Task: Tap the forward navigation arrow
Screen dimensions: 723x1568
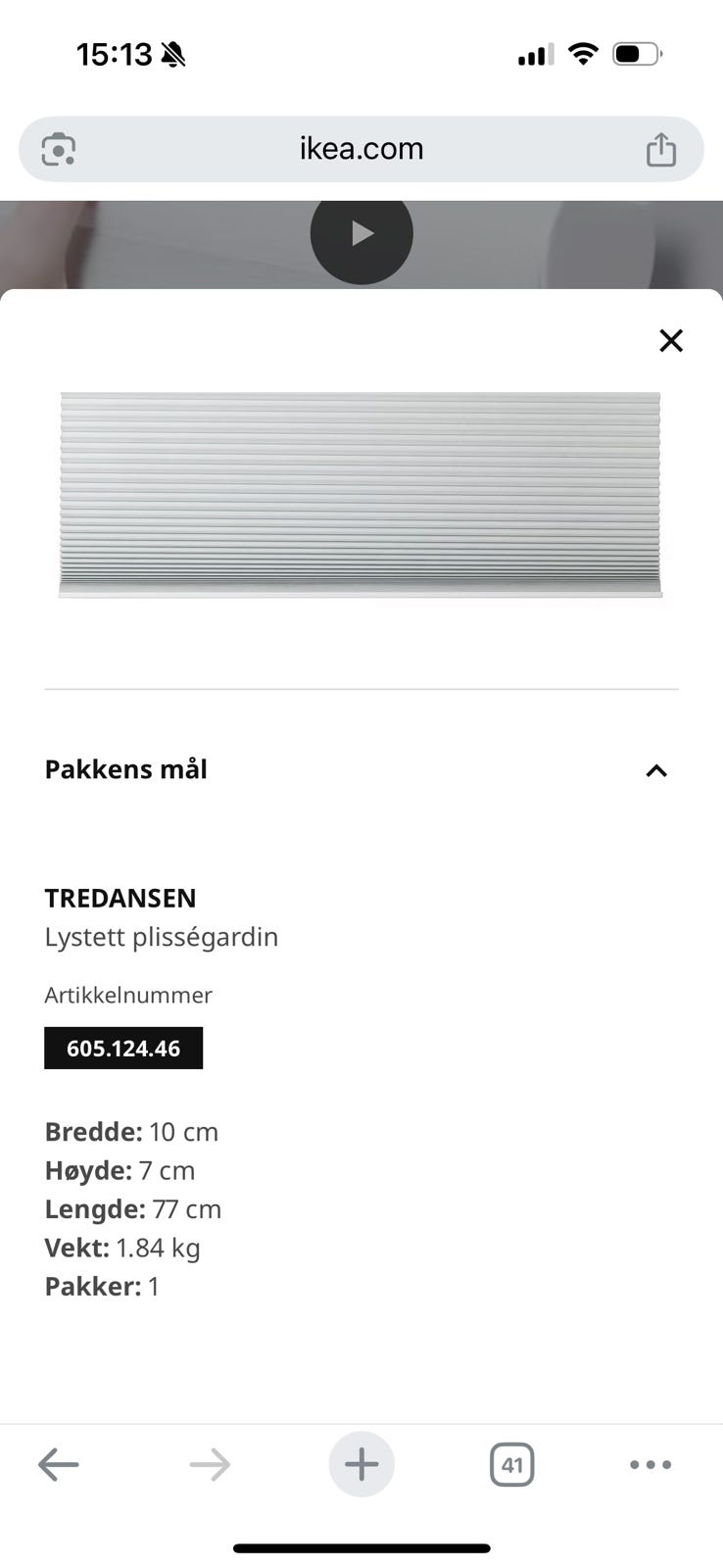Action: tap(210, 1464)
